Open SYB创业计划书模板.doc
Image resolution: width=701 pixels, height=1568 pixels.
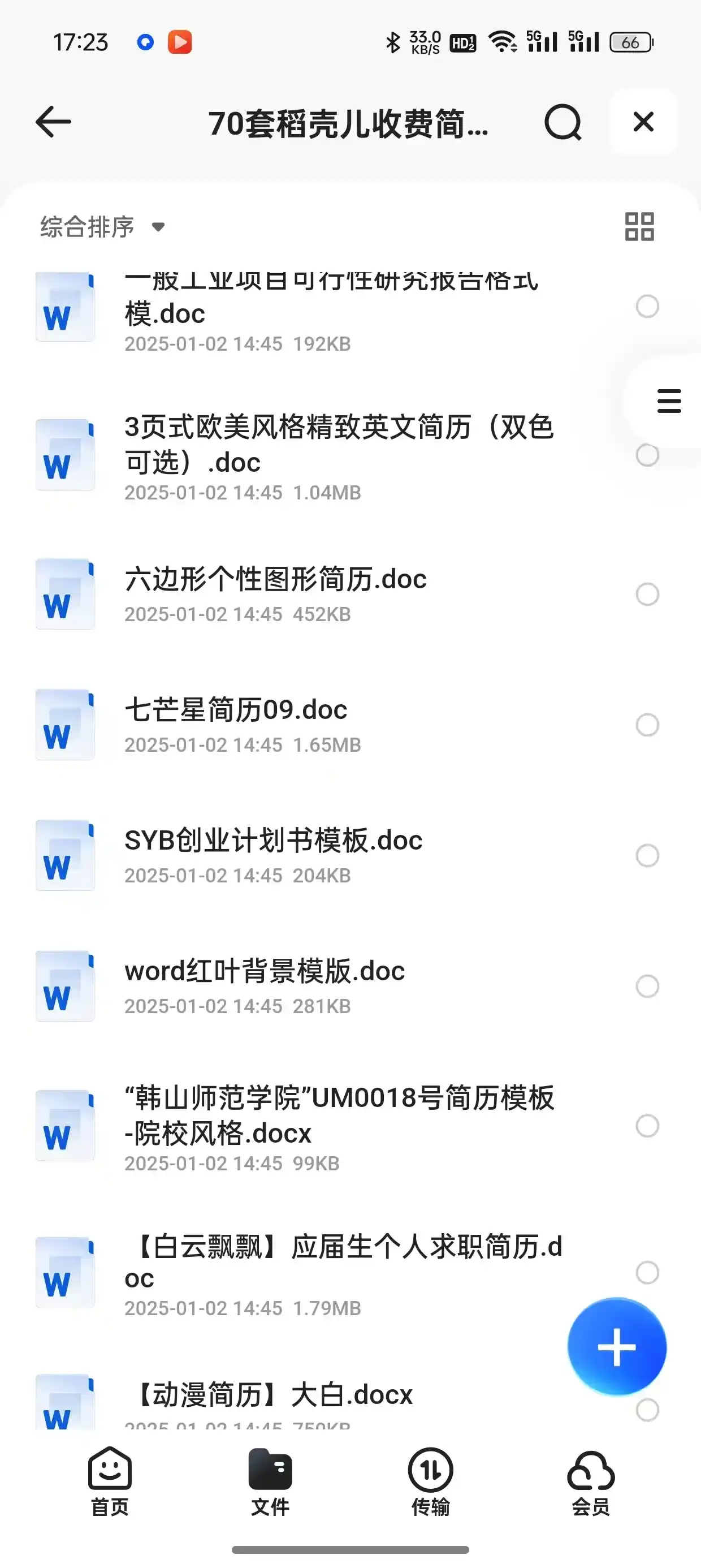click(x=273, y=841)
